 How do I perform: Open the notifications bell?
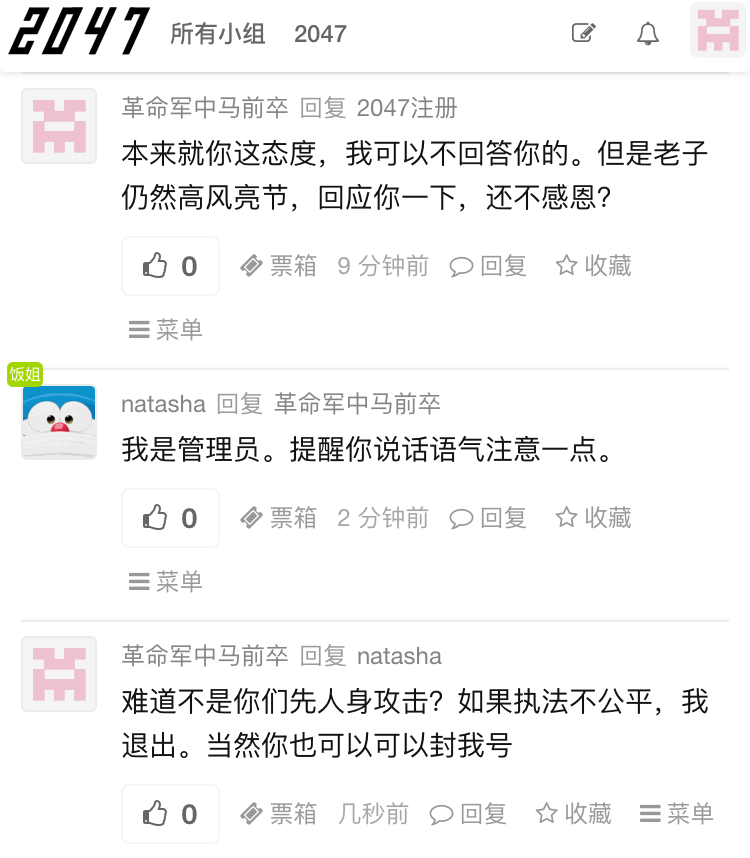(x=648, y=33)
